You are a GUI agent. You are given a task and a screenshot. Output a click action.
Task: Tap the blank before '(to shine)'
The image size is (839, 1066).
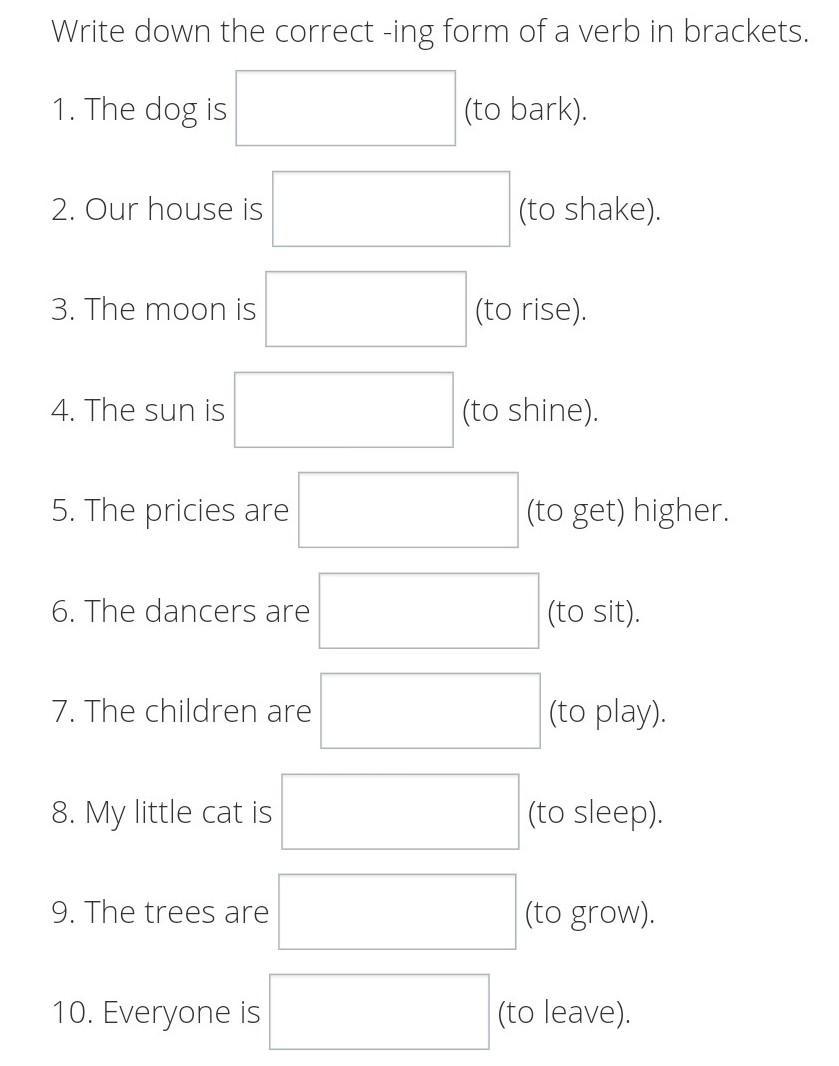(x=344, y=410)
